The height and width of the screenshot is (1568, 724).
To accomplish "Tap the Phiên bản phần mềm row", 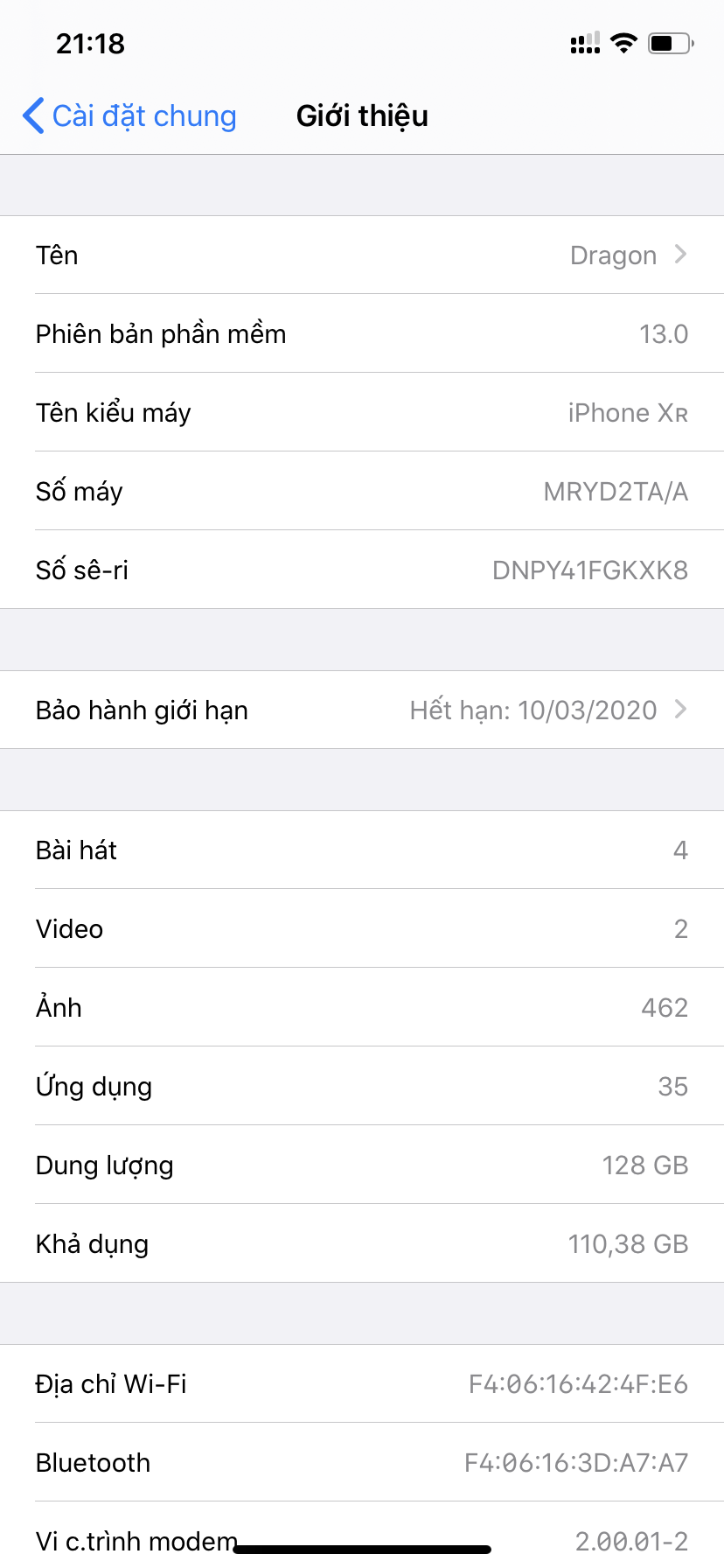I will pyautogui.click(x=362, y=333).
